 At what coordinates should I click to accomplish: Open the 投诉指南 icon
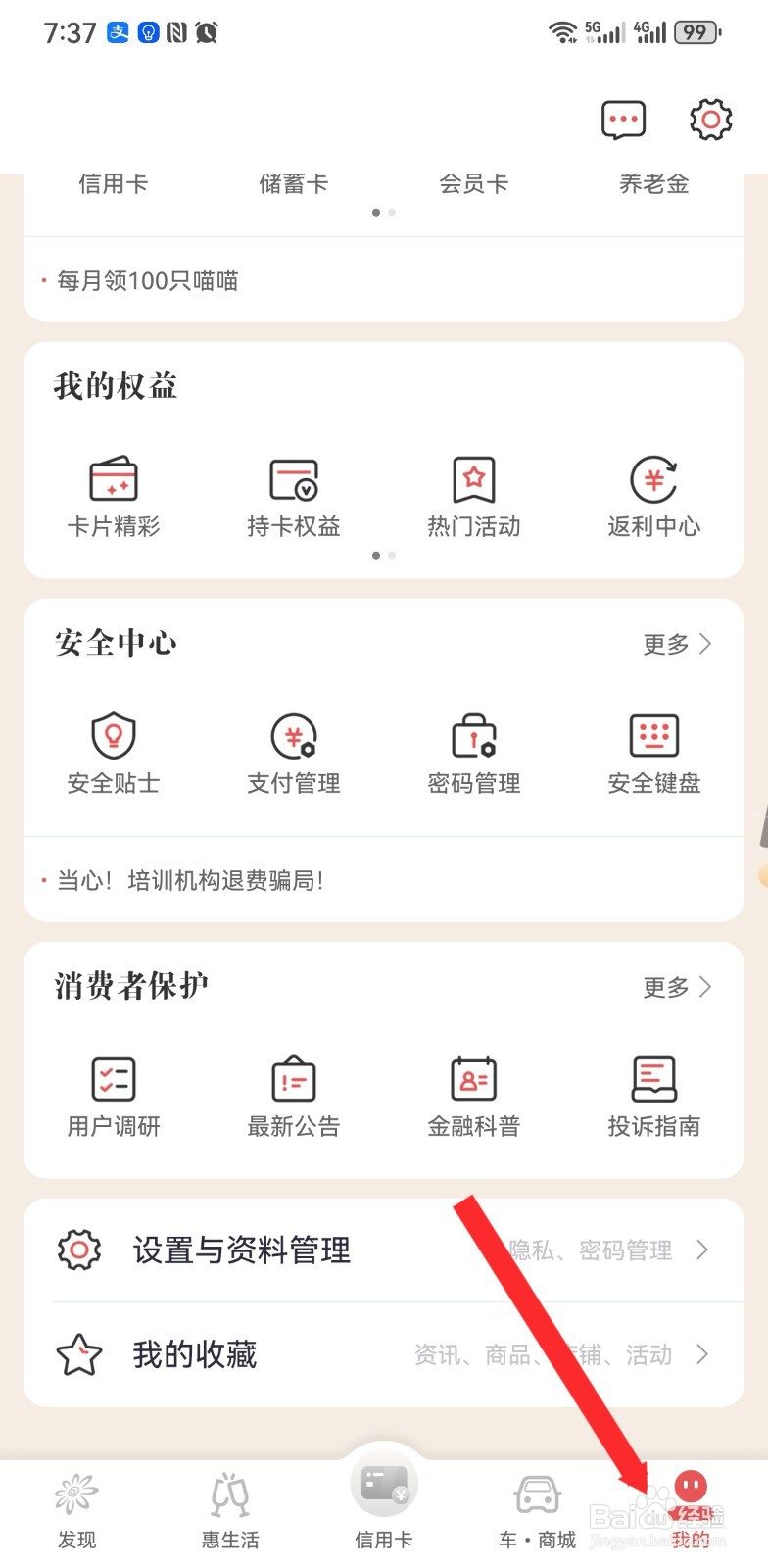(653, 1095)
